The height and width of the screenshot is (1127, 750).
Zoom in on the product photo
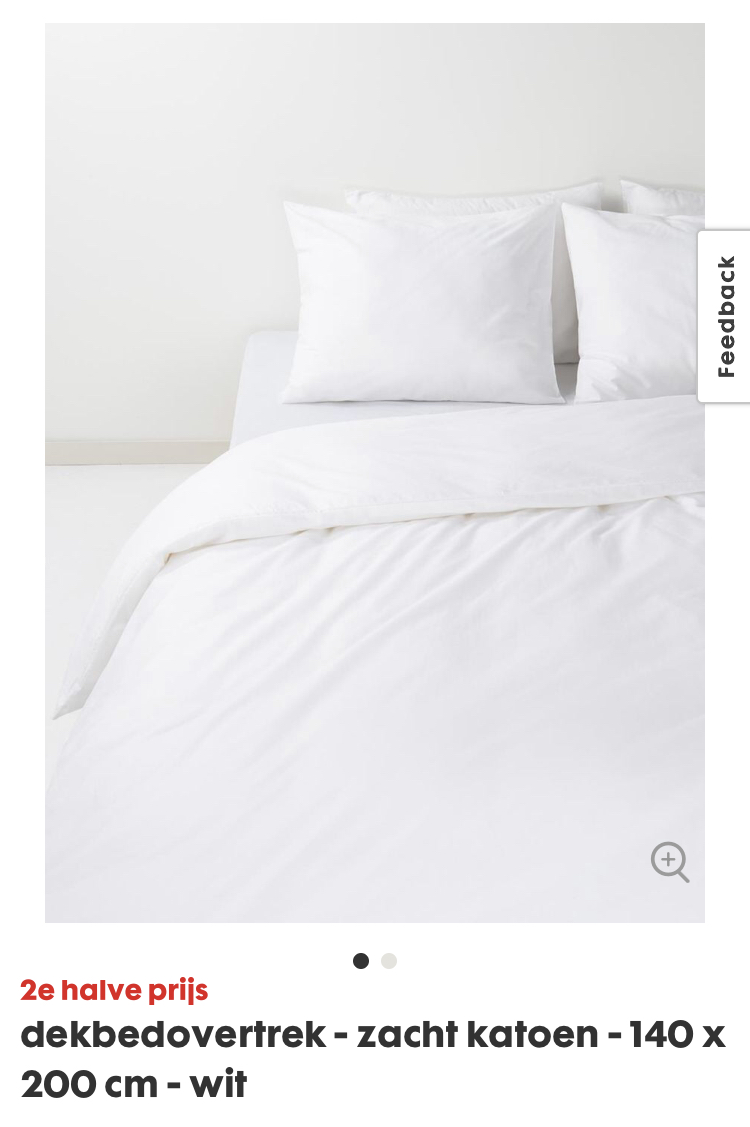pos(670,862)
